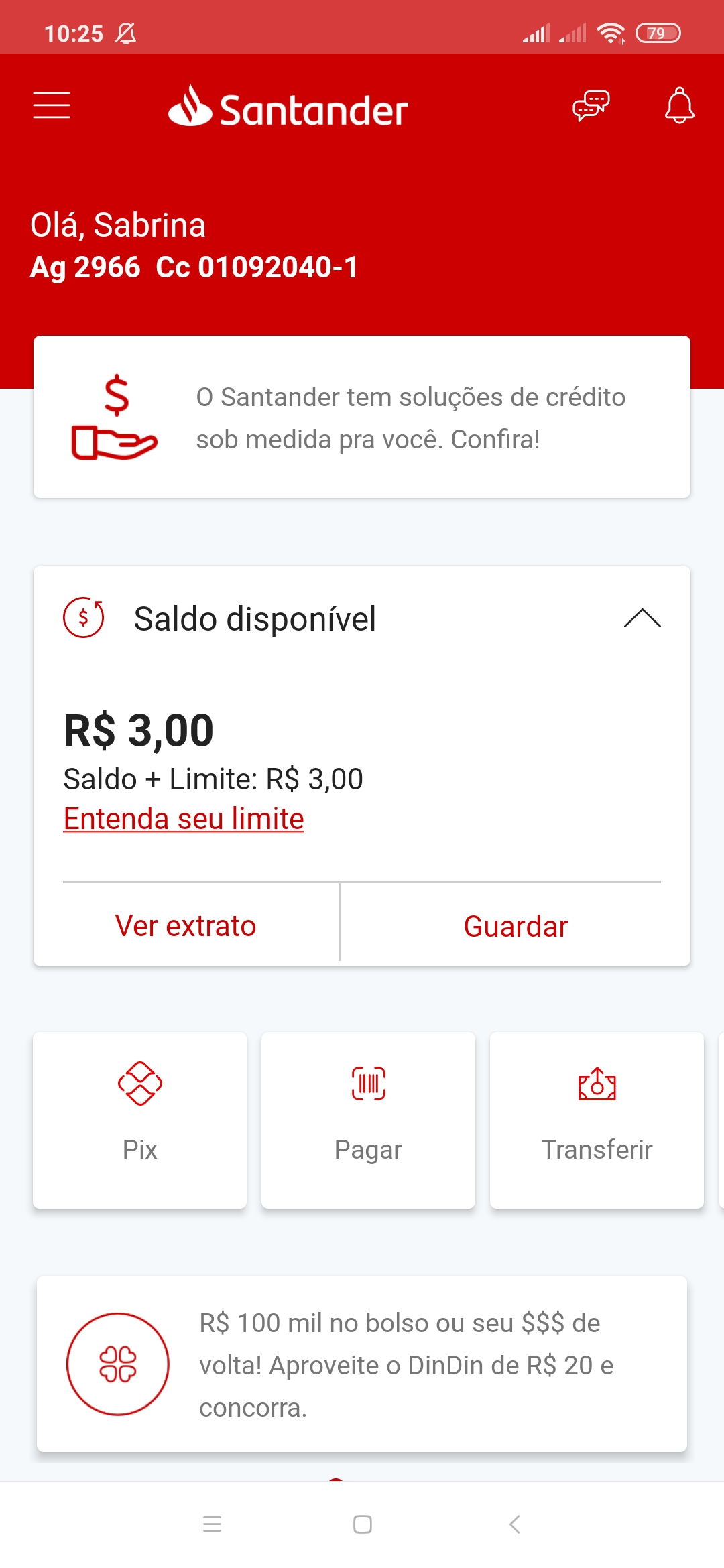Choose the Pagar option
The width and height of the screenshot is (724, 1568).
point(368,1120)
